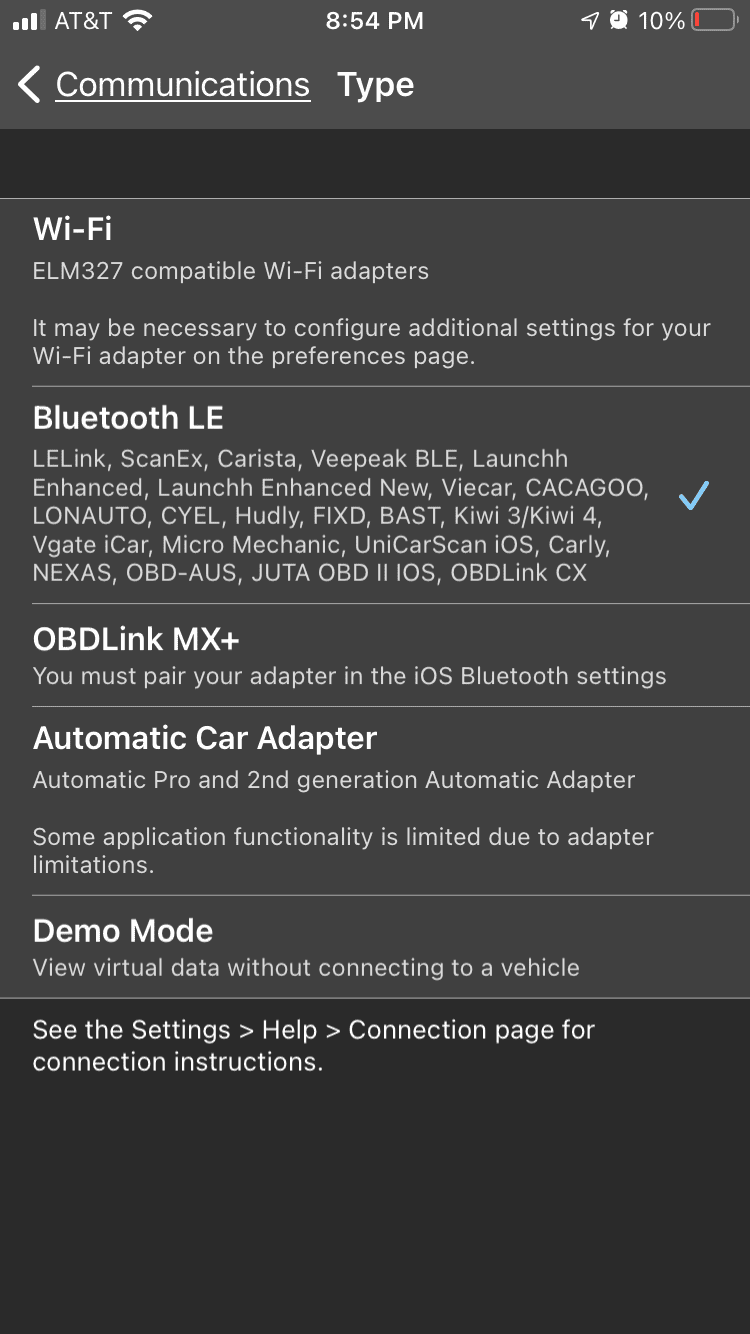Select Wi-Fi connection type
The image size is (750, 1334).
[373, 292]
